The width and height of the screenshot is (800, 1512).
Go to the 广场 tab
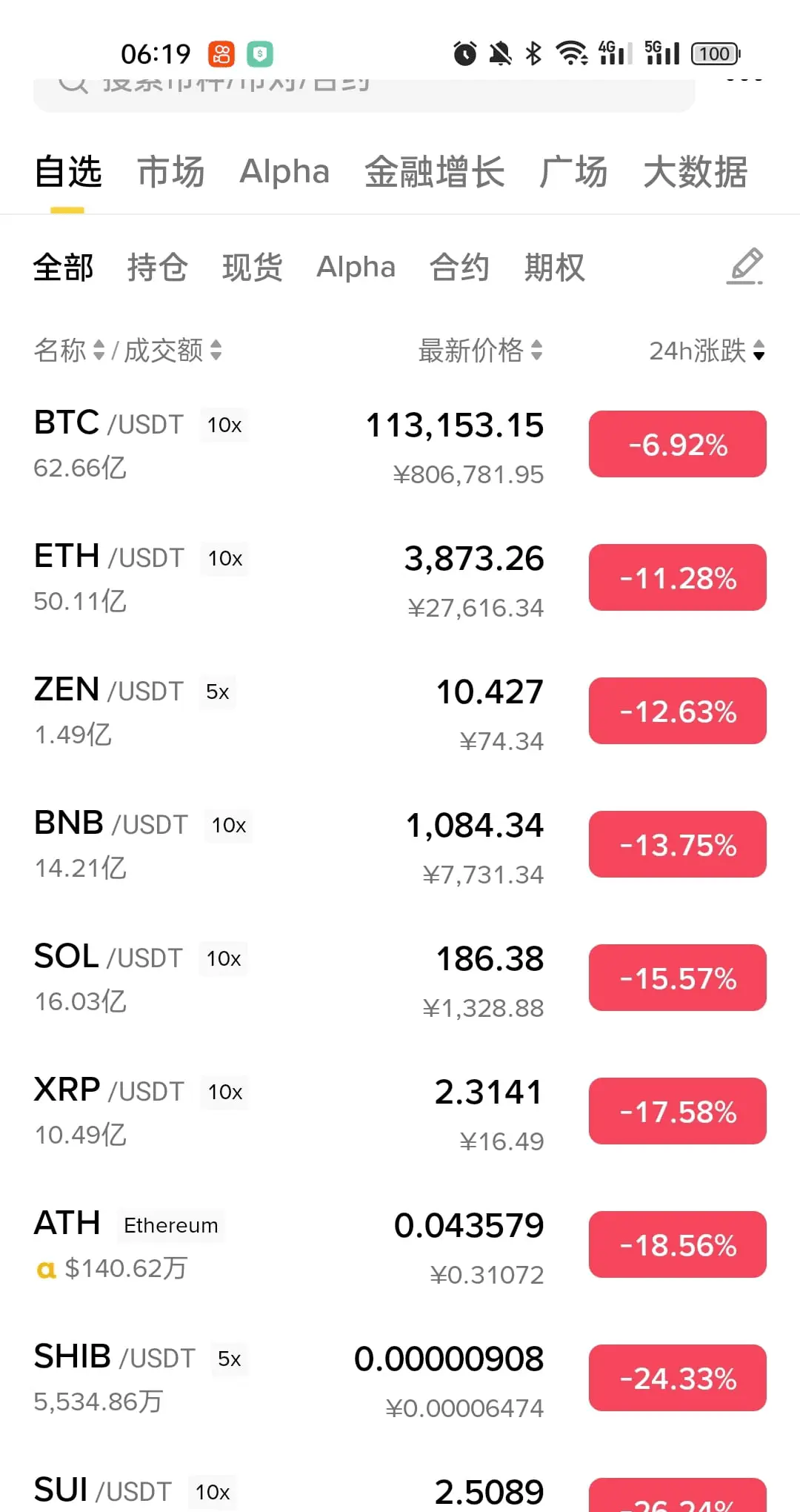(x=573, y=172)
